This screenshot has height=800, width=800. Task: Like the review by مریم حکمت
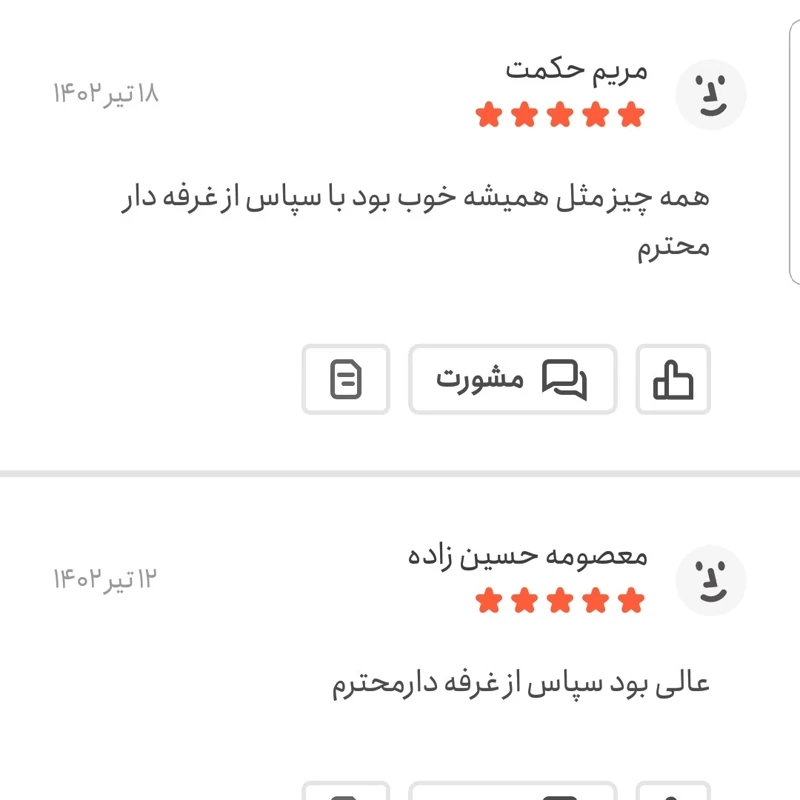(x=673, y=379)
